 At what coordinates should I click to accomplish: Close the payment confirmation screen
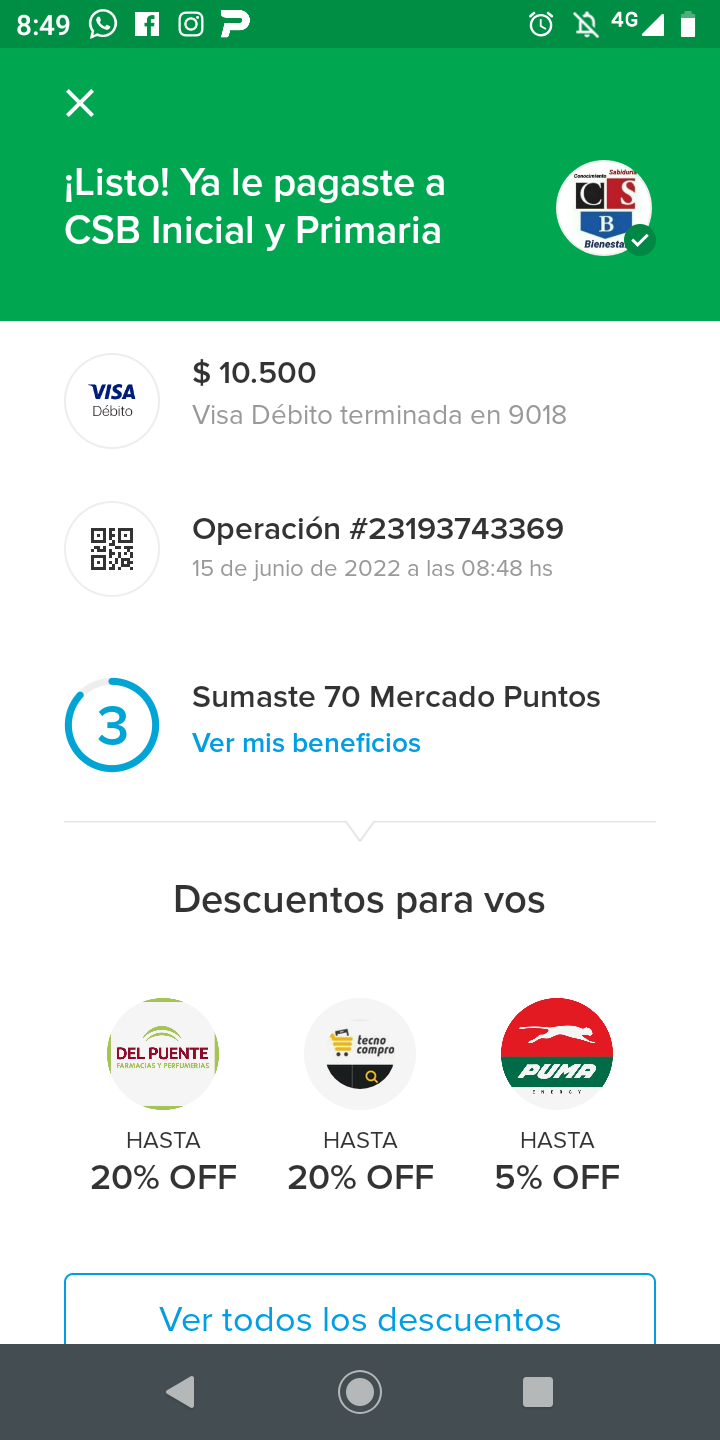80,103
